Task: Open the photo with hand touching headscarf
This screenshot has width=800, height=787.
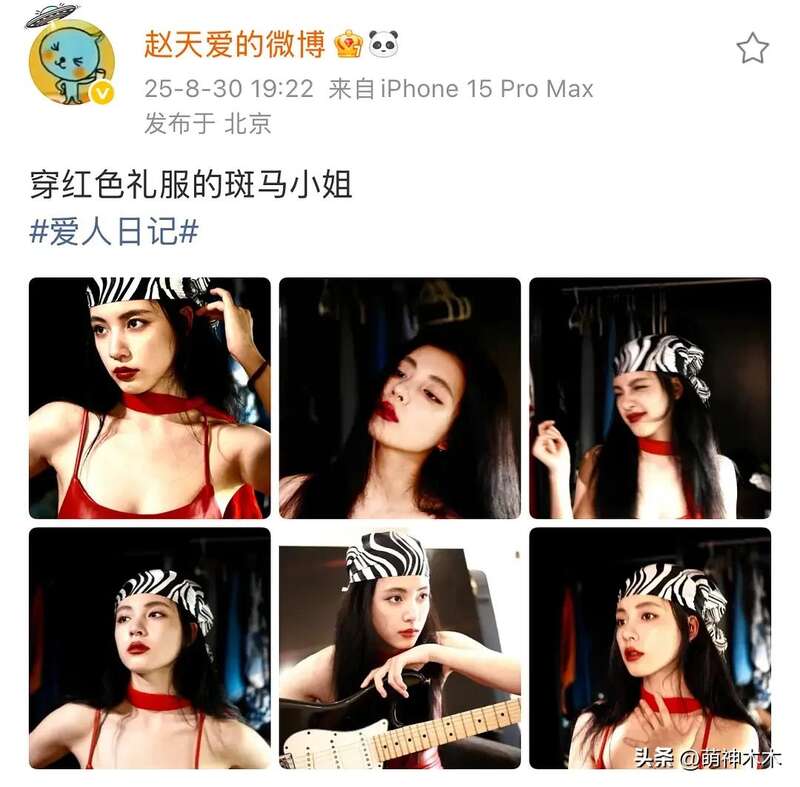Action: pyautogui.click(x=149, y=398)
